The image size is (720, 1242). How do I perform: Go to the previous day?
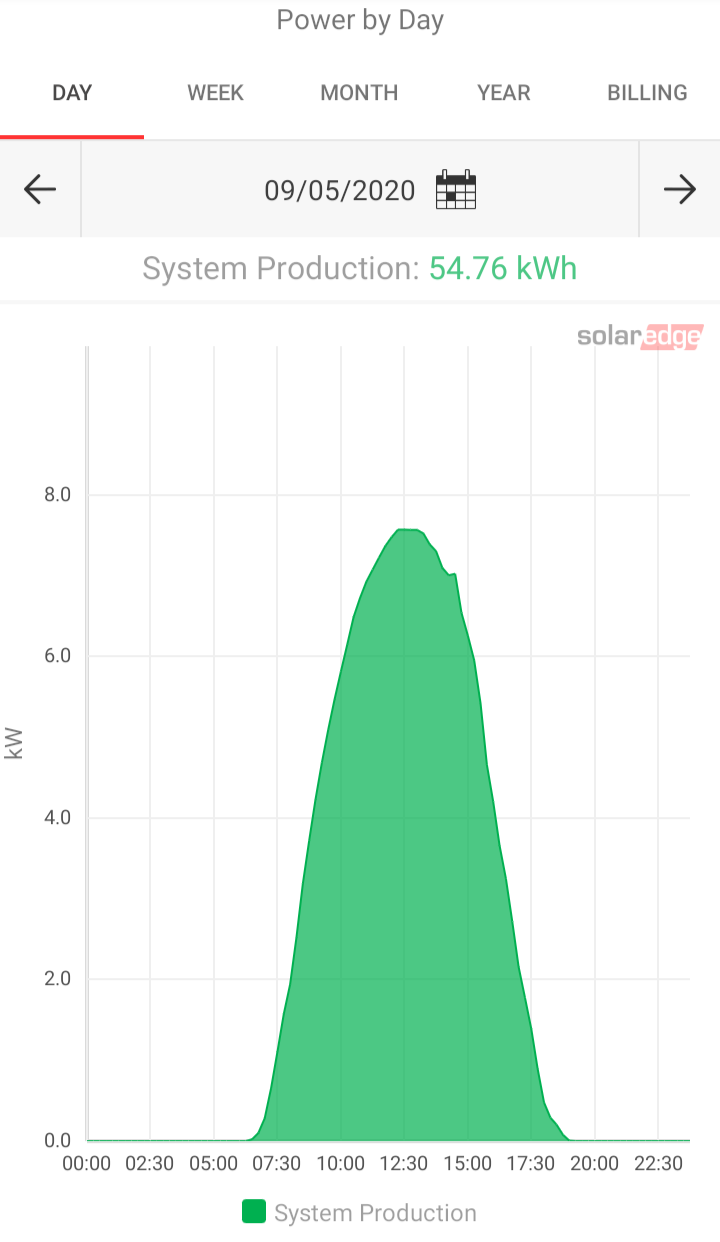pos(40,189)
